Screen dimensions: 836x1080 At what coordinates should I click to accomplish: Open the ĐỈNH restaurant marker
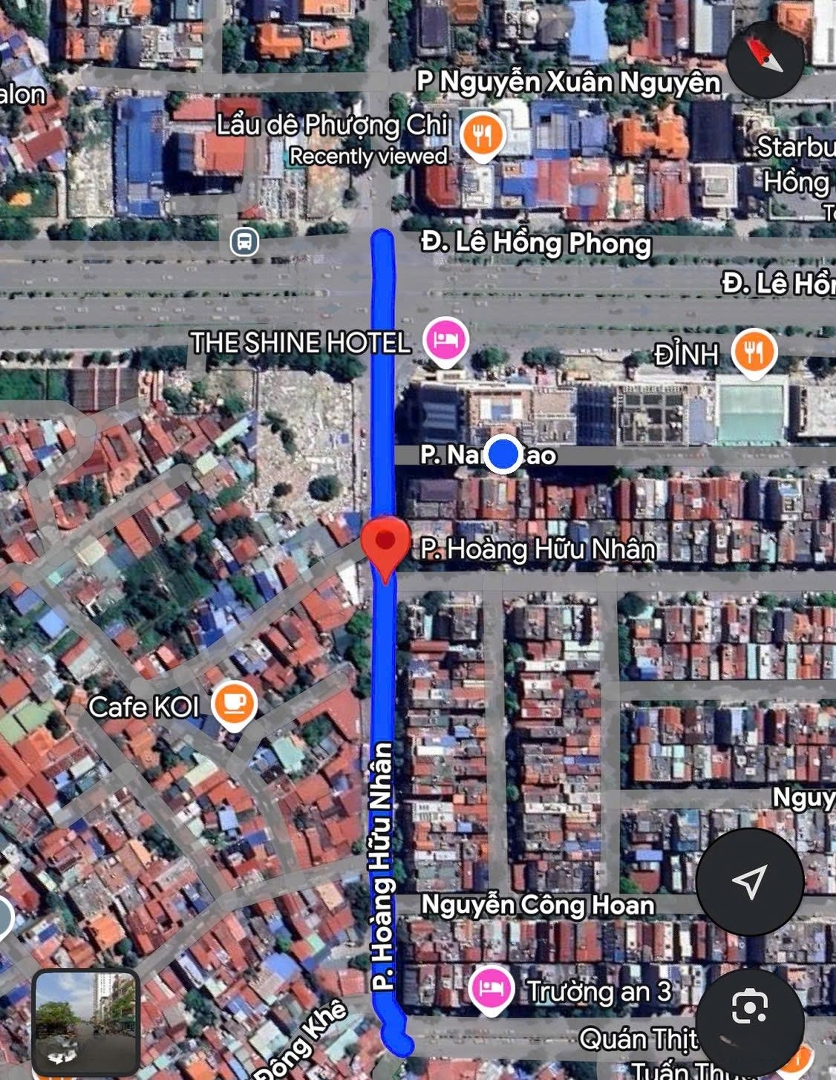(x=754, y=352)
